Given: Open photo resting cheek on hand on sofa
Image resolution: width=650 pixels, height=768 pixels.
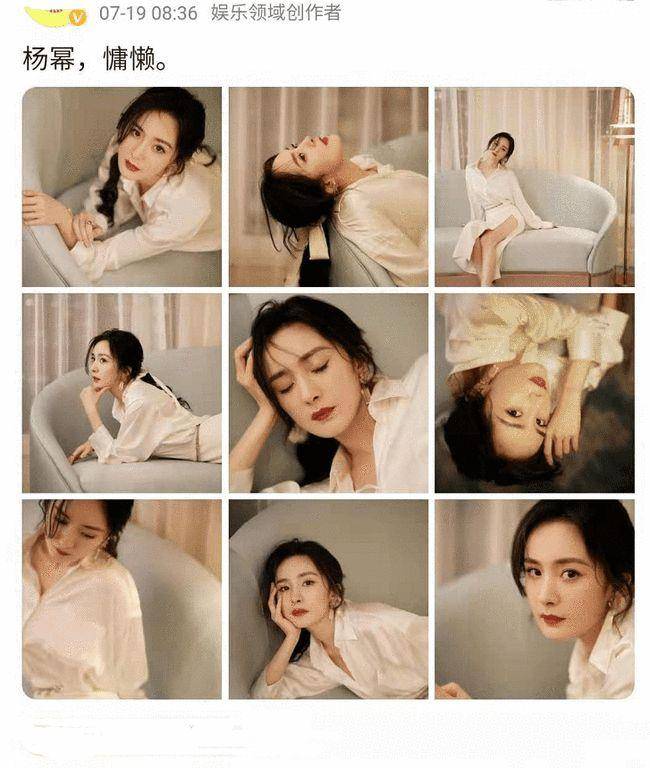Looking at the screenshot, I should point(328,599).
